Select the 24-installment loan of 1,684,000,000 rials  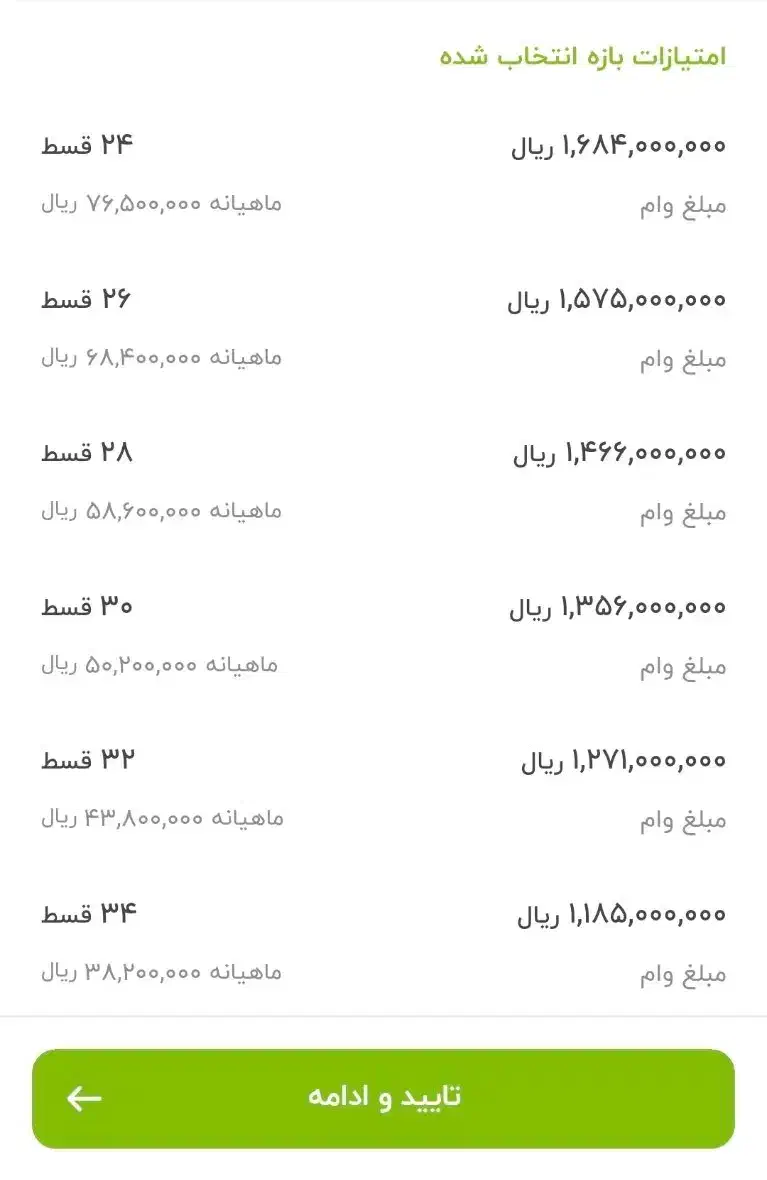[383, 174]
